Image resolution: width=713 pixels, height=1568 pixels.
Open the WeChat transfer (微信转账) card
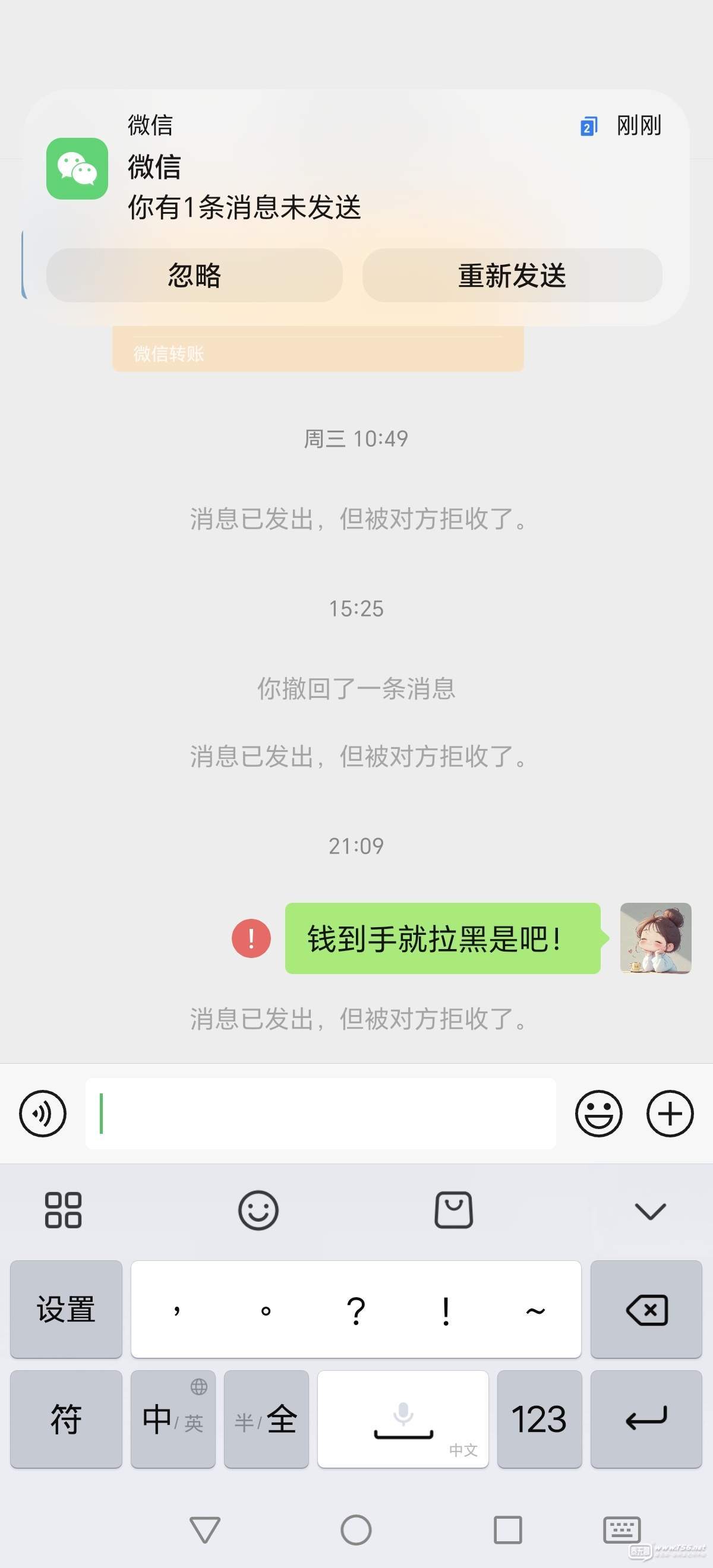point(318,350)
